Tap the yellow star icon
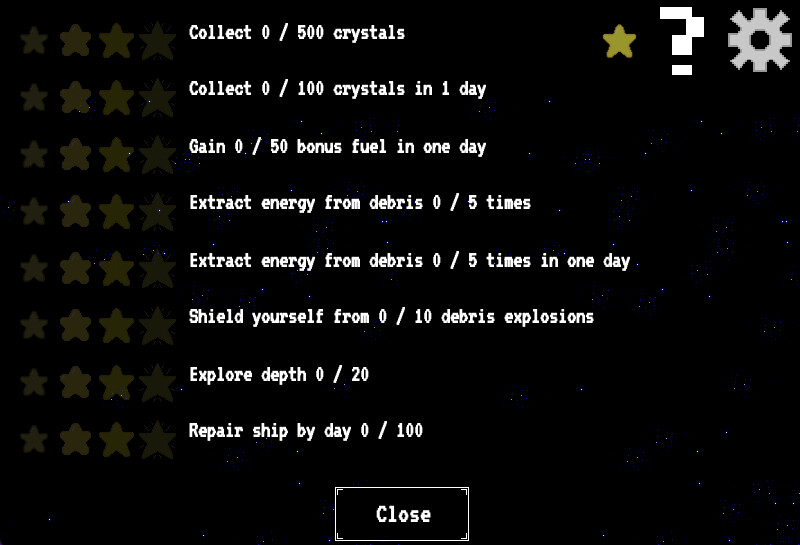This screenshot has width=800, height=545. tap(619, 42)
